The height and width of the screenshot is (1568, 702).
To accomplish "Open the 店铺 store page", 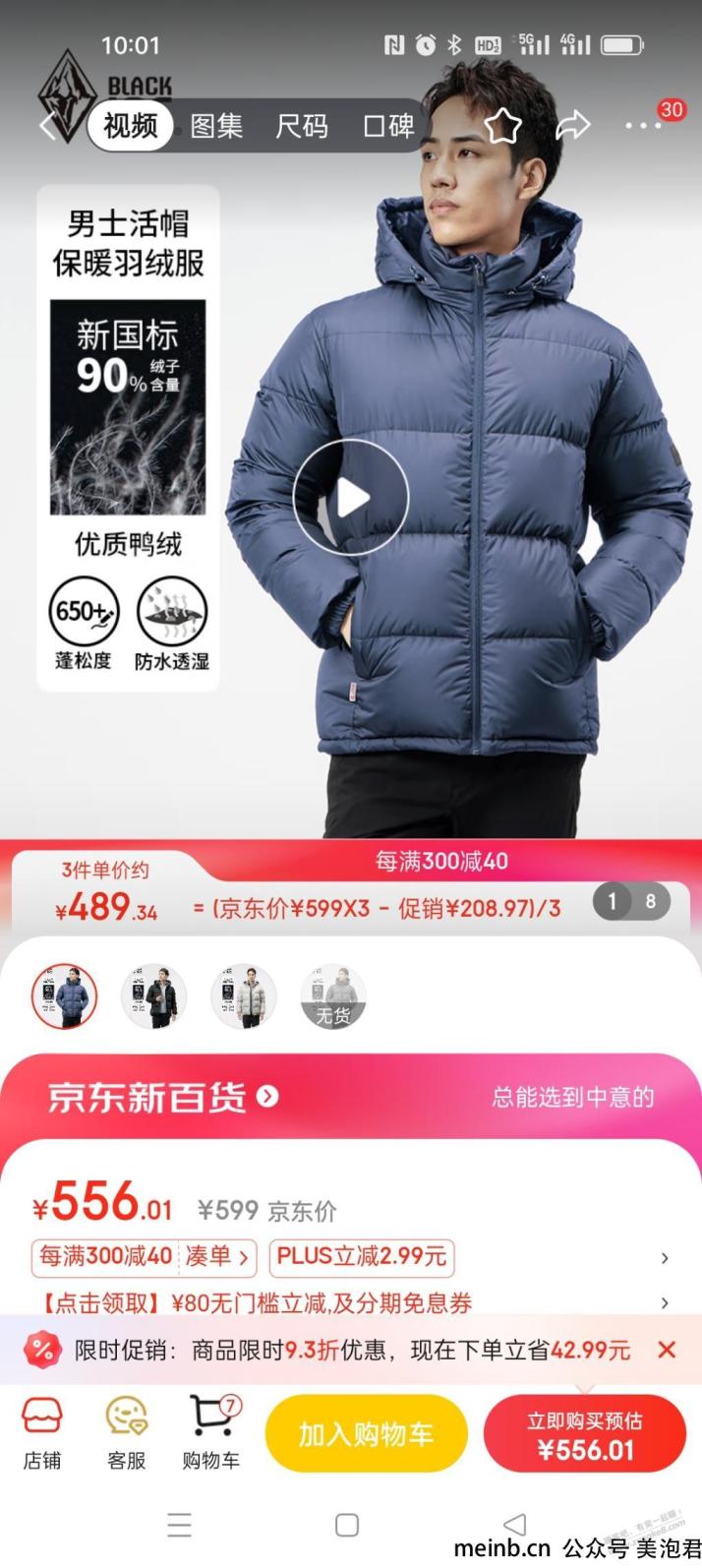I will click(x=42, y=1434).
